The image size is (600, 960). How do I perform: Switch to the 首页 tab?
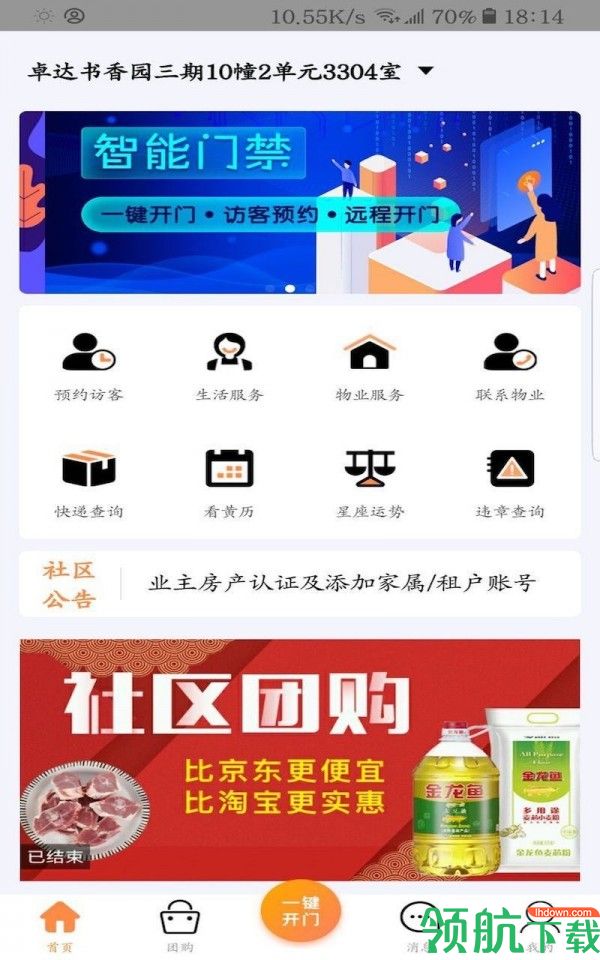click(x=61, y=926)
